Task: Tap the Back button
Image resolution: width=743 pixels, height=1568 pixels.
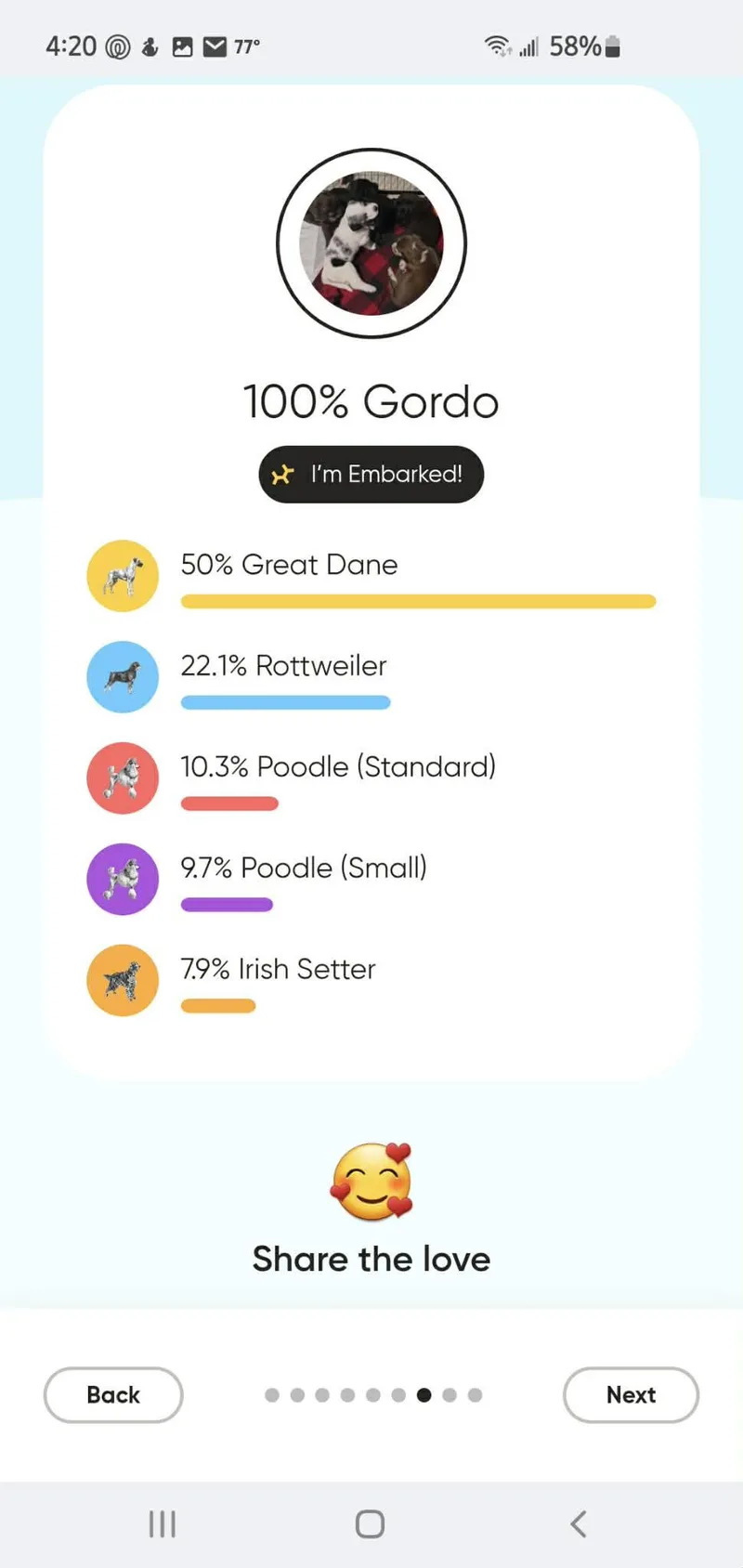Action: pyautogui.click(x=113, y=1394)
